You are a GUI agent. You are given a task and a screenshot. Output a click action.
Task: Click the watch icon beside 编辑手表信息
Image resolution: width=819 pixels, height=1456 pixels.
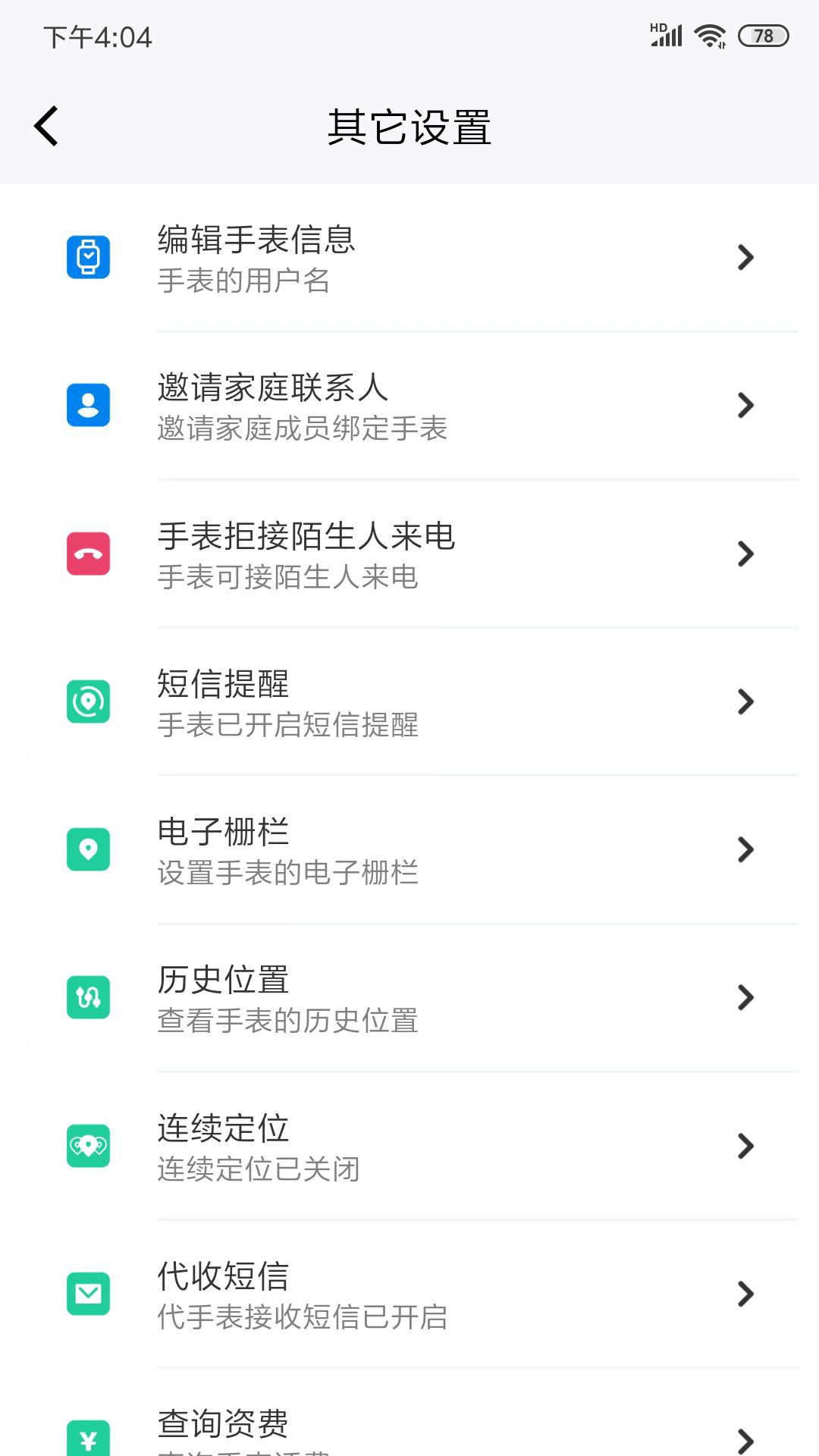(x=89, y=257)
